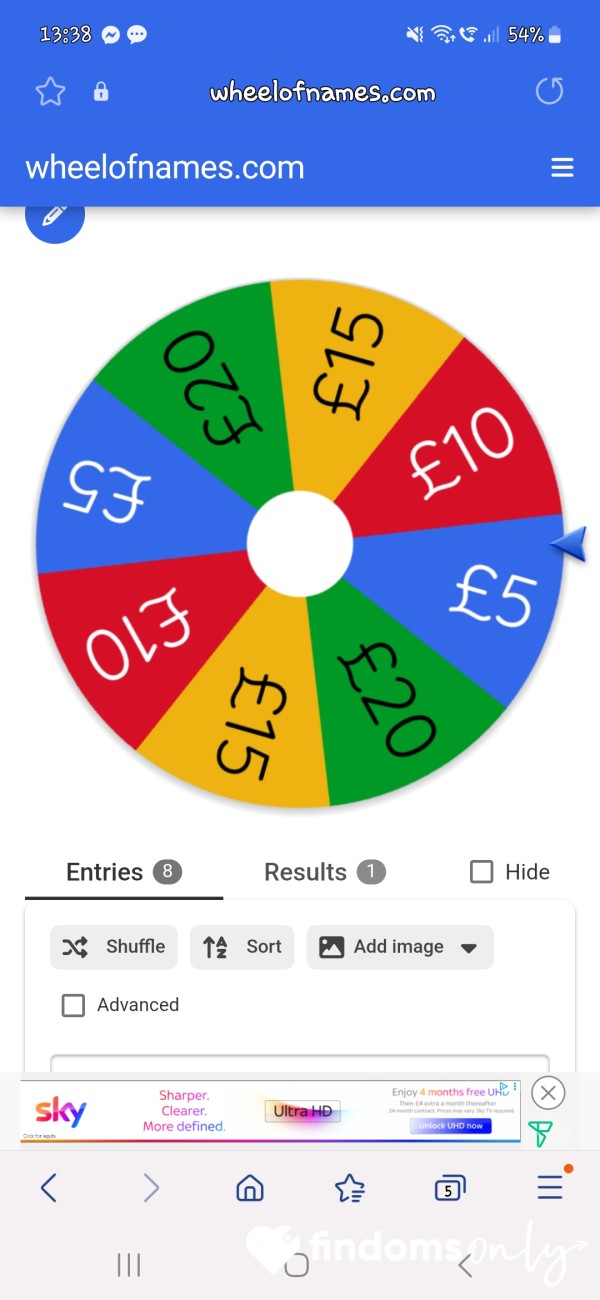600x1300 pixels.
Task: Expand the Add image dropdown
Action: click(x=400, y=947)
